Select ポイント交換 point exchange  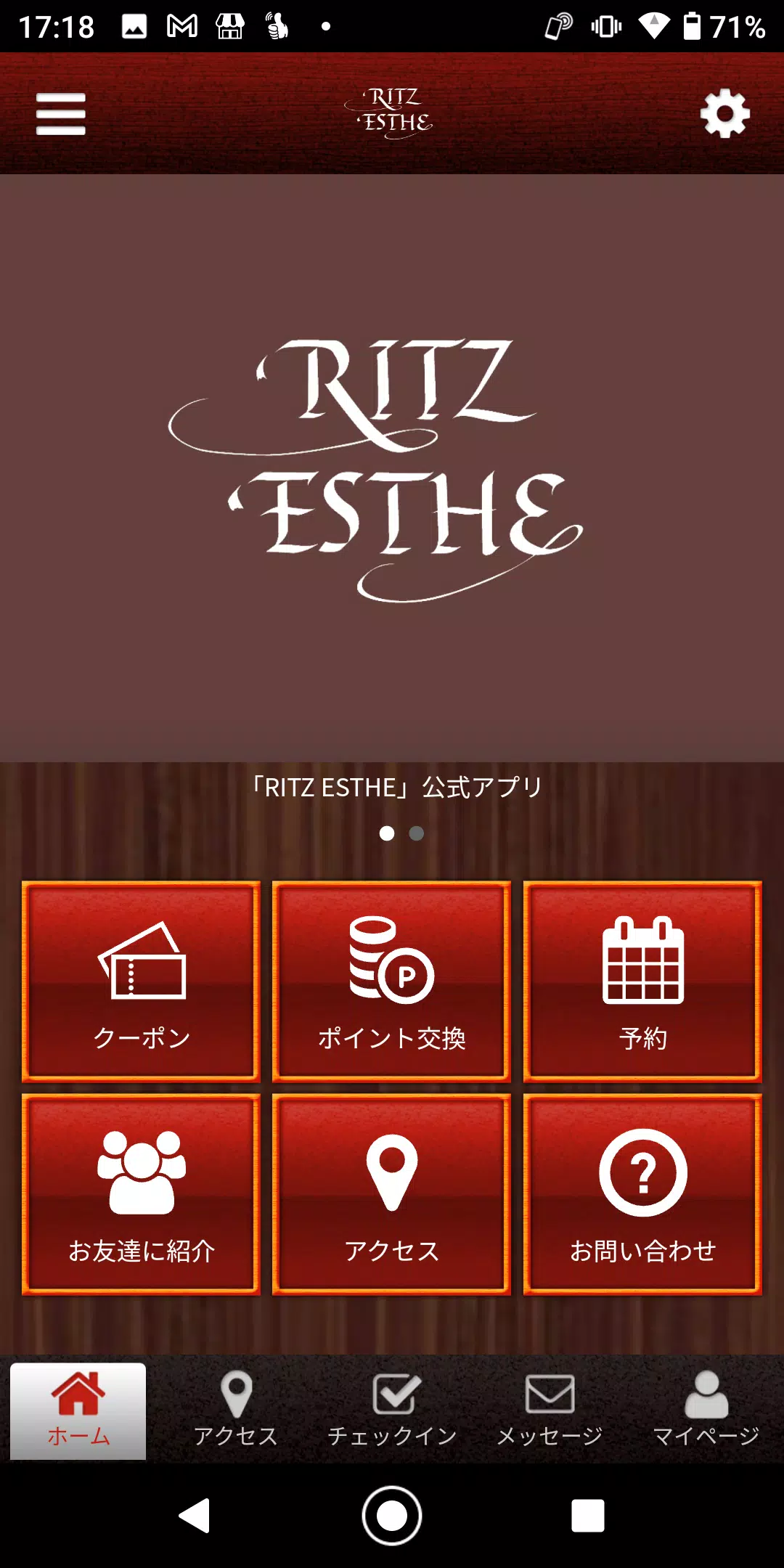[x=392, y=981]
